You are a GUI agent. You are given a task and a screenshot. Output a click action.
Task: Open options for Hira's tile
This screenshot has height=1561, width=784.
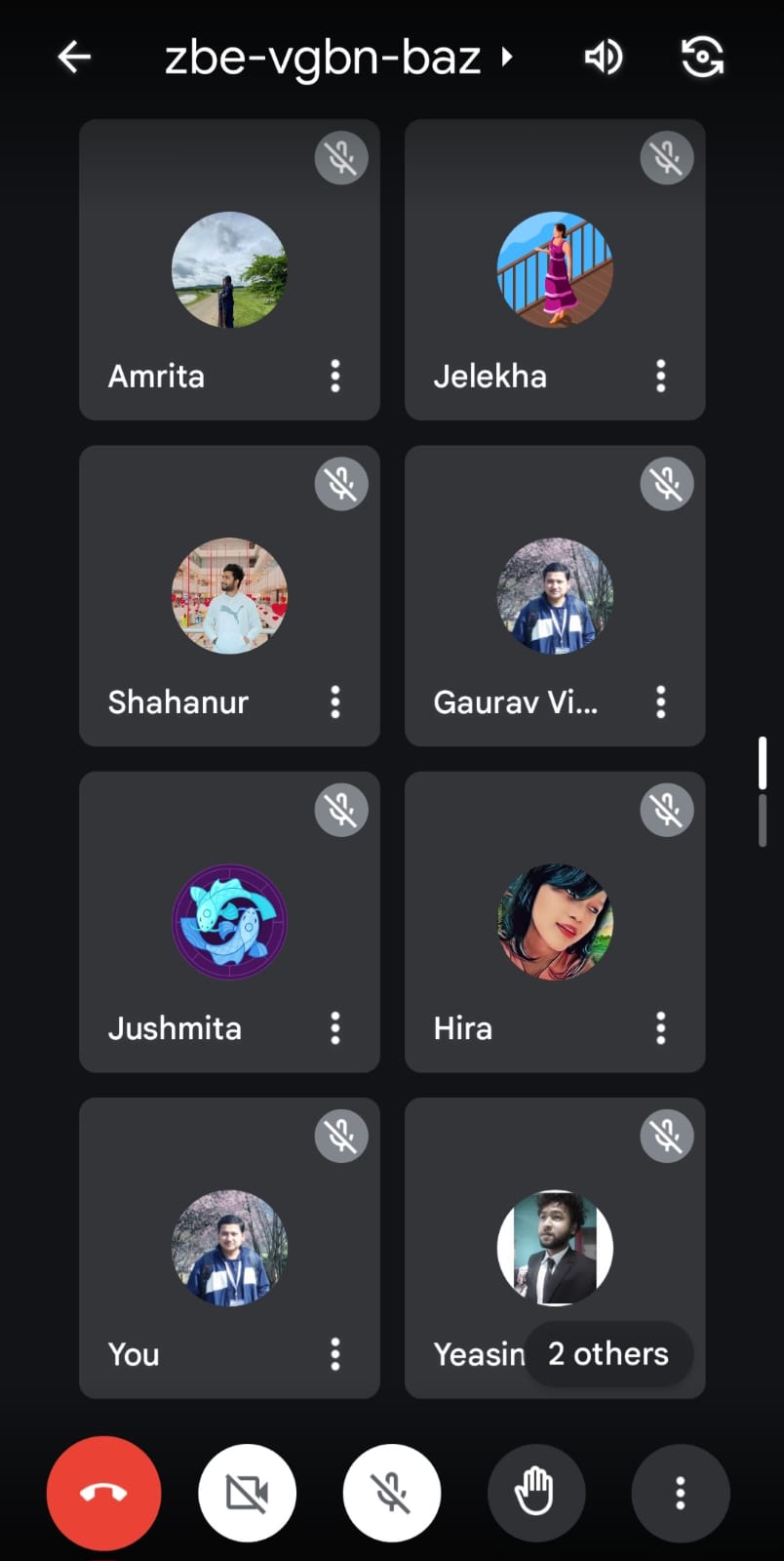pyautogui.click(x=661, y=1027)
